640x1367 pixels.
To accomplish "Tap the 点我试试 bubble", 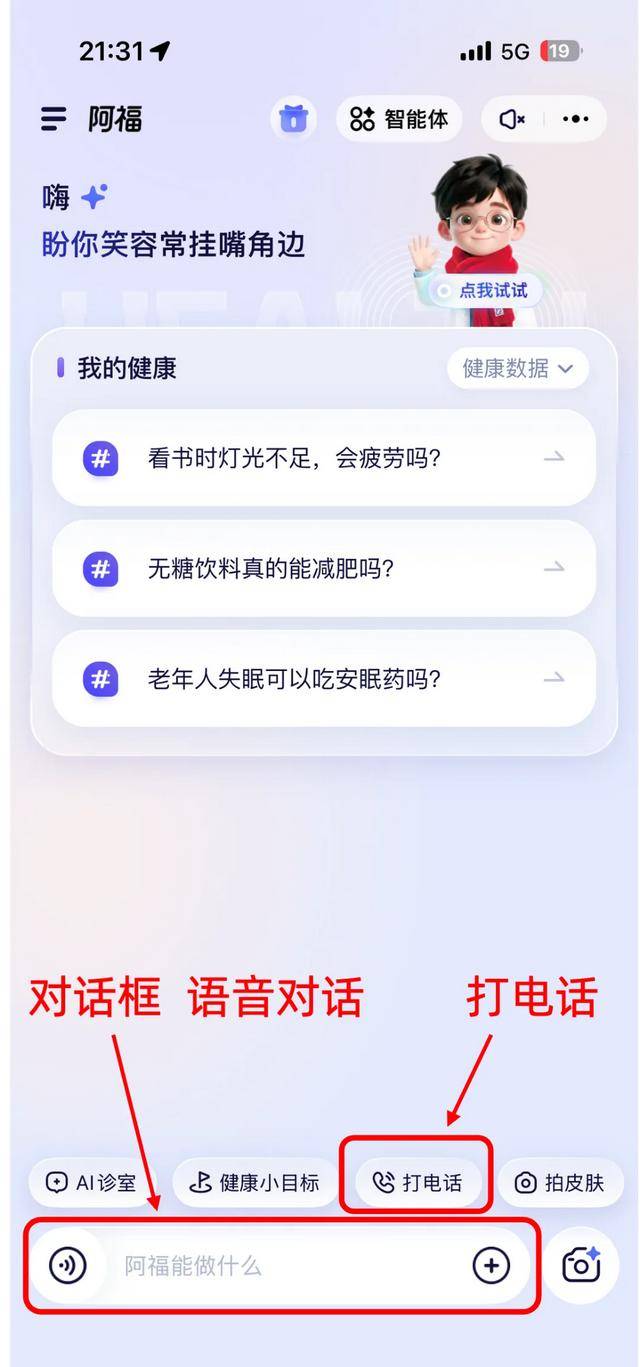I will (x=484, y=291).
